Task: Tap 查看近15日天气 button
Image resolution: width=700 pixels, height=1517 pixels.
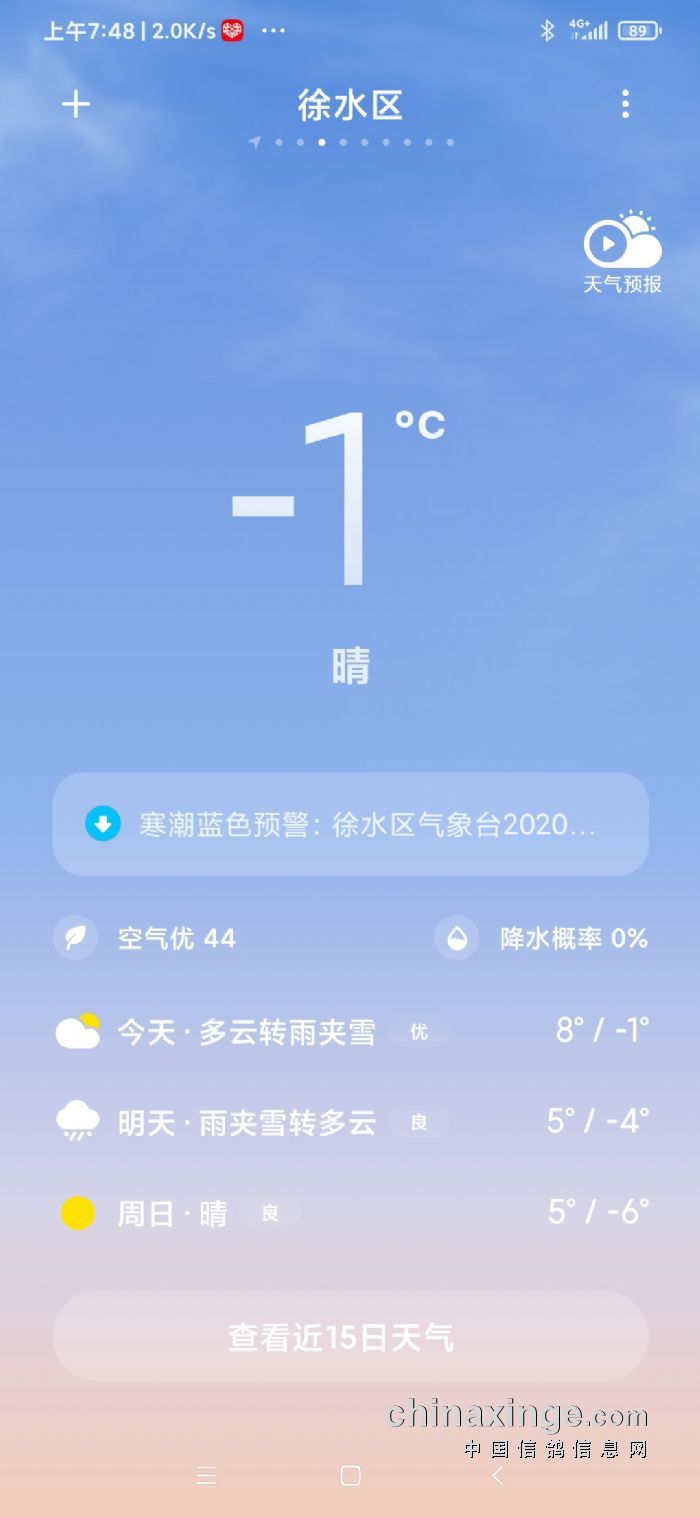Action: pos(350,1337)
